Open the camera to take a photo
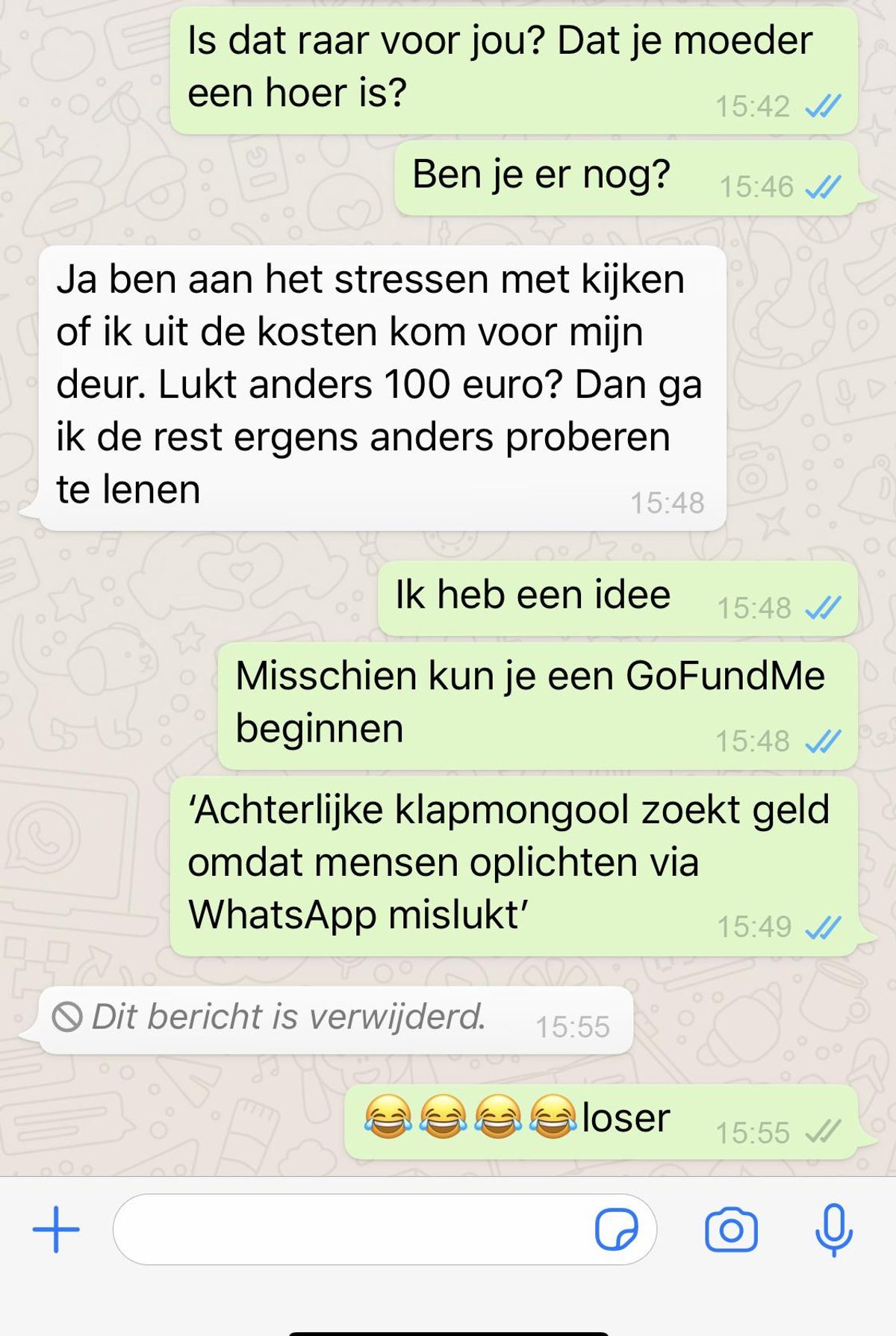The width and height of the screenshot is (896, 1336). coord(731,1229)
